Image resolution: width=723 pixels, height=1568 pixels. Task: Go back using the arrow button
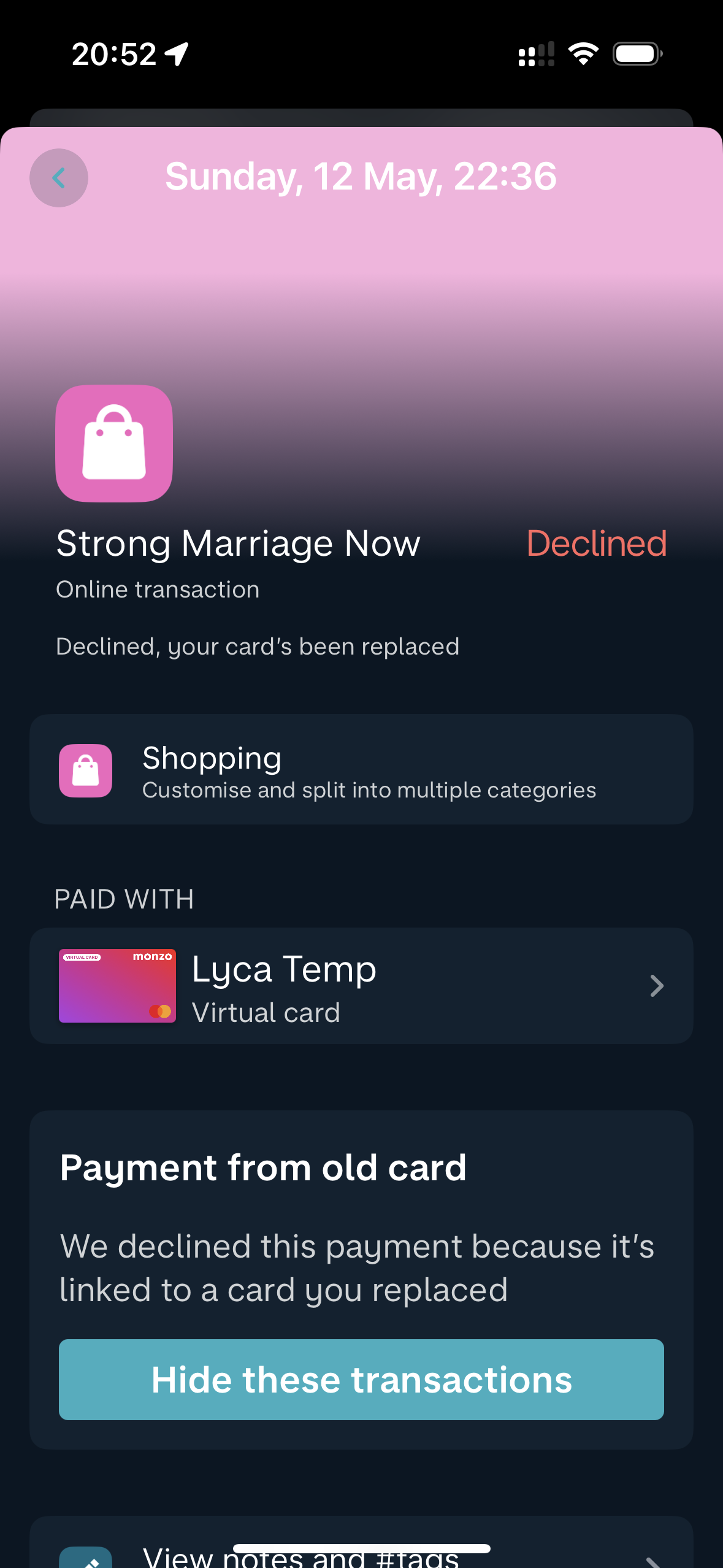pyautogui.click(x=59, y=178)
